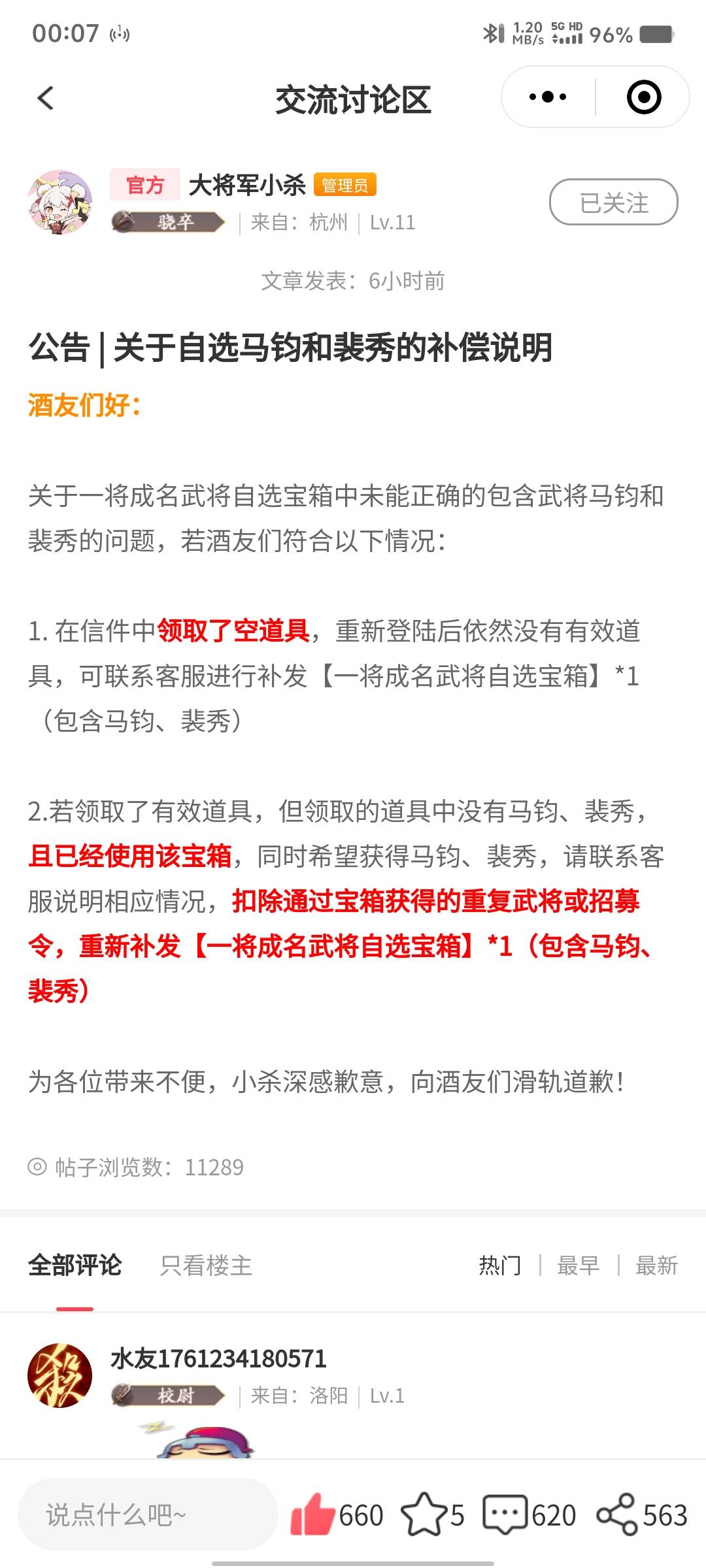This screenshot has height=1568, width=706.
Task: Show only the poster's comments (只看楼主)
Action: tap(206, 1266)
